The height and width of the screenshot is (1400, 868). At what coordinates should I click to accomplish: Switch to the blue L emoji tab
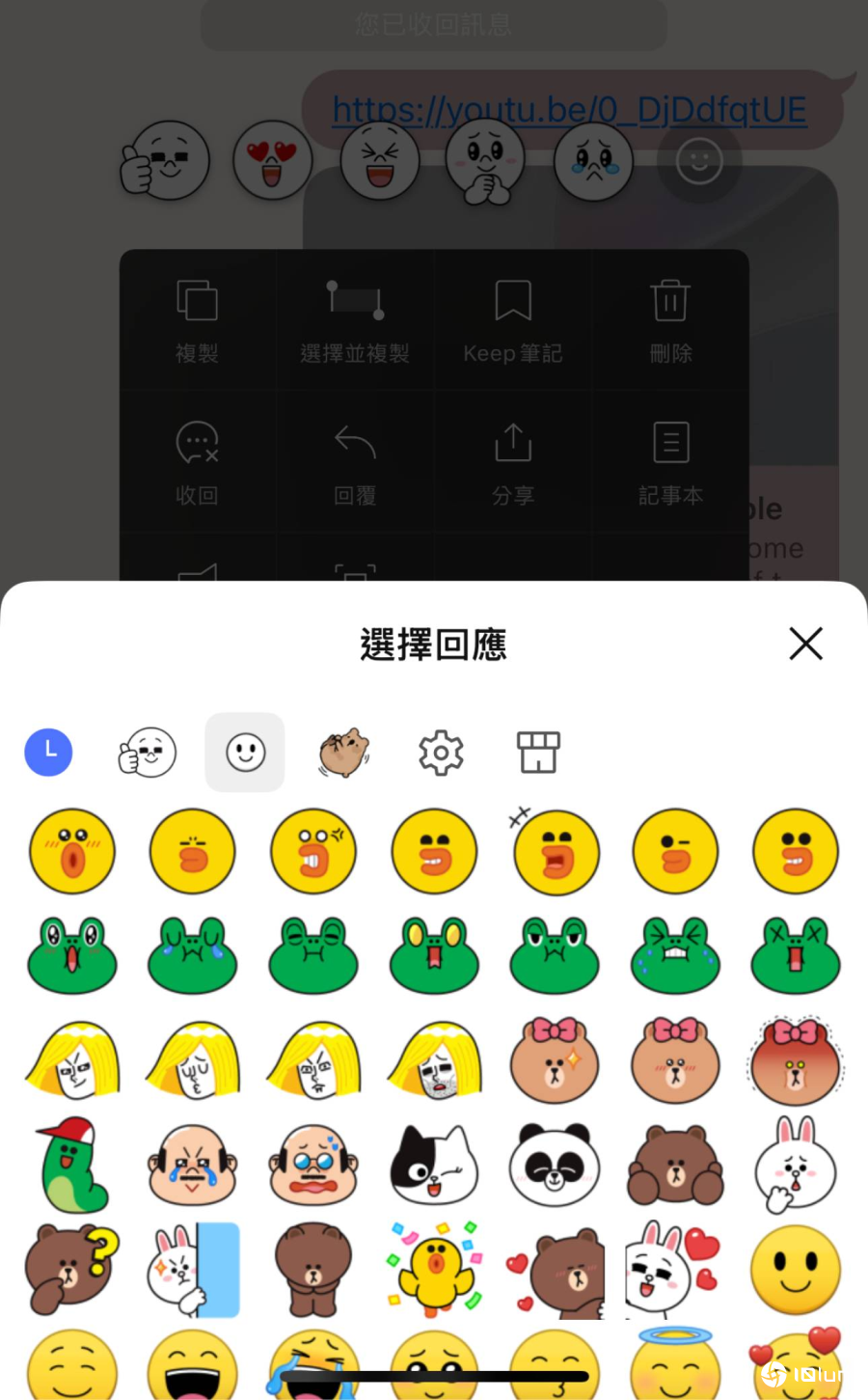pyautogui.click(x=48, y=752)
